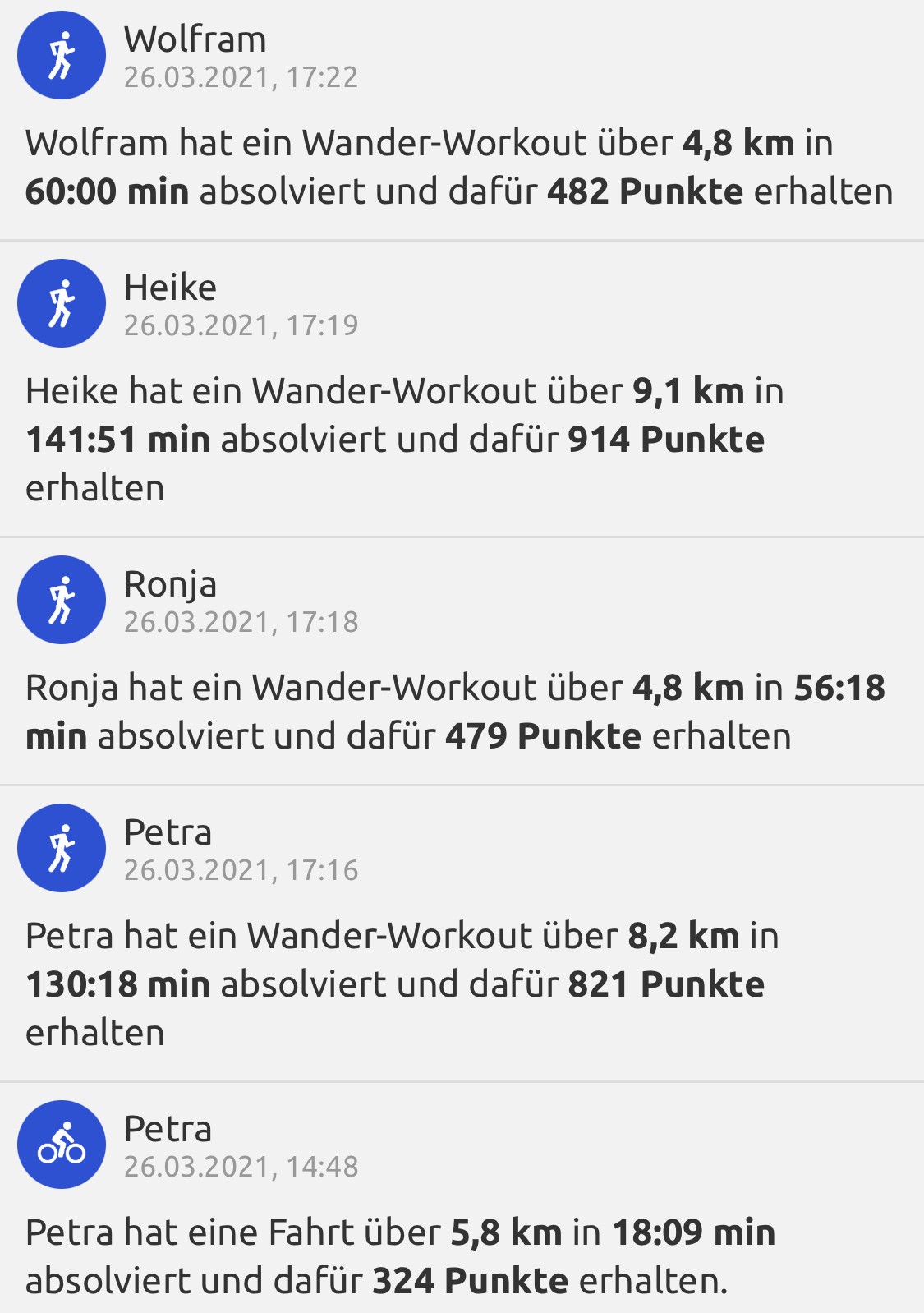The height and width of the screenshot is (1313, 924).
Task: Select Ronja's walking workout icon
Action: click(62, 600)
